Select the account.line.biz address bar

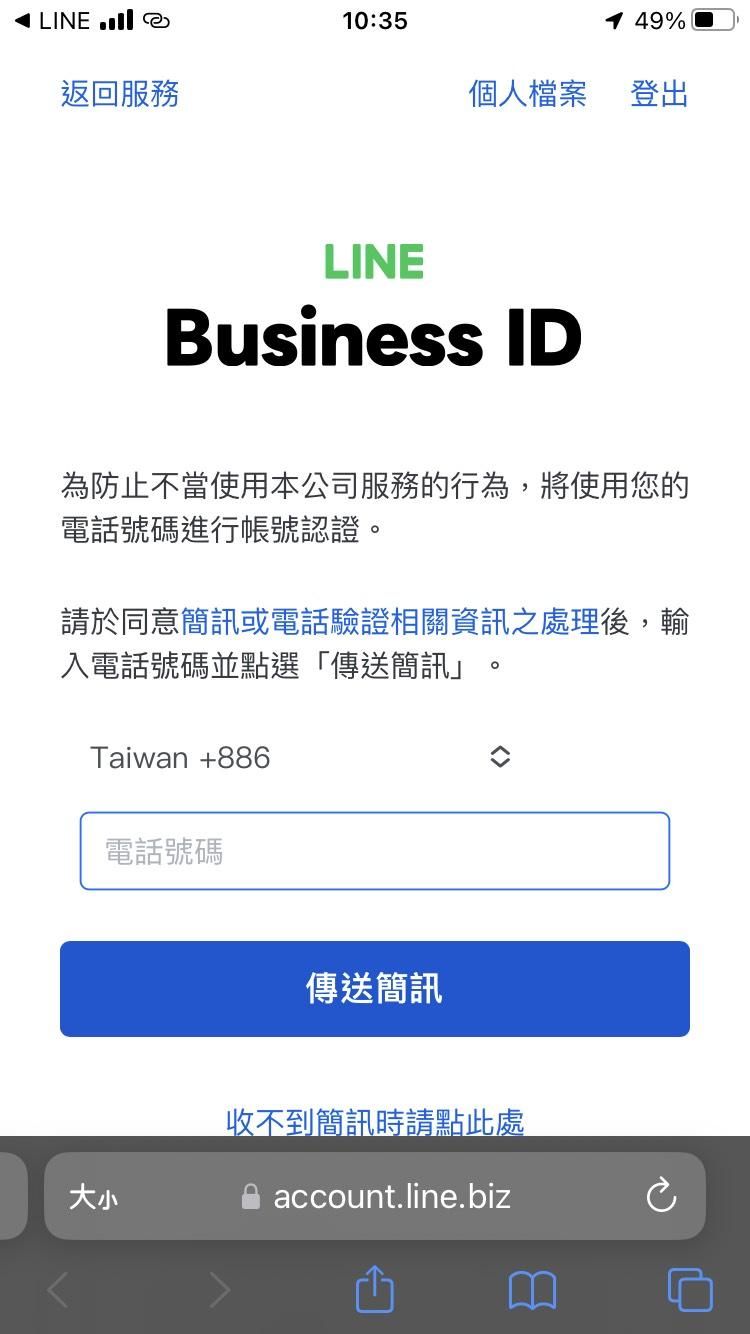(391, 1196)
